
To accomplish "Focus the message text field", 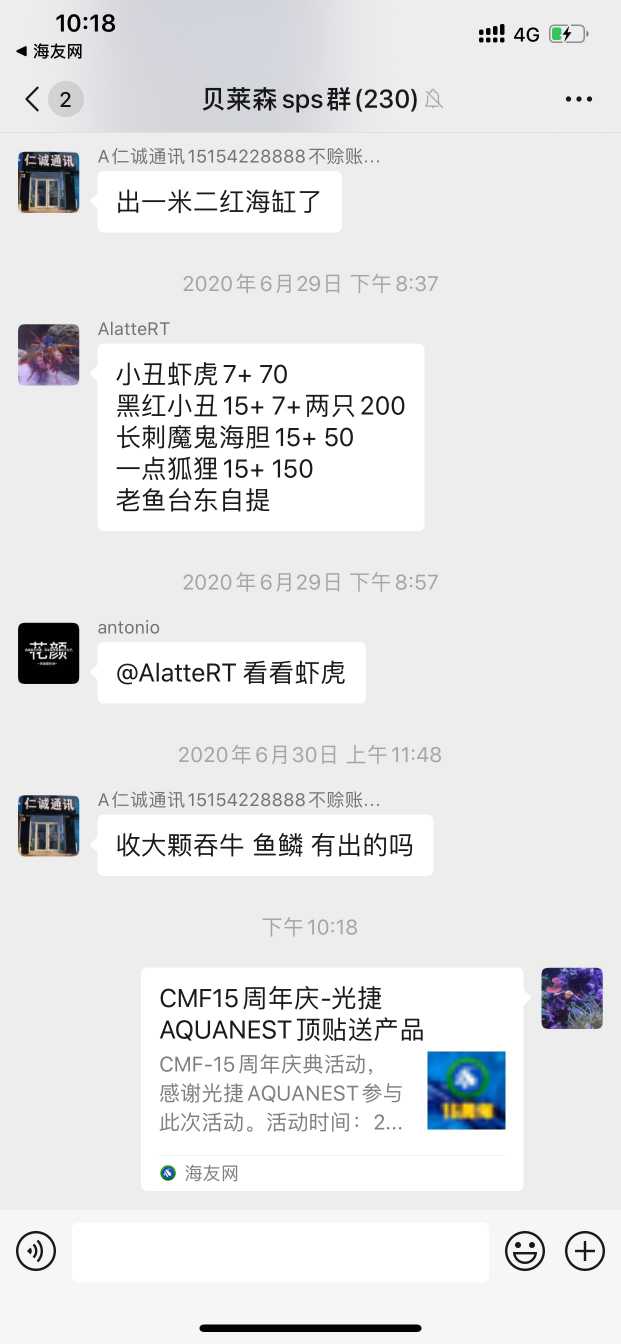I will 280,1251.
